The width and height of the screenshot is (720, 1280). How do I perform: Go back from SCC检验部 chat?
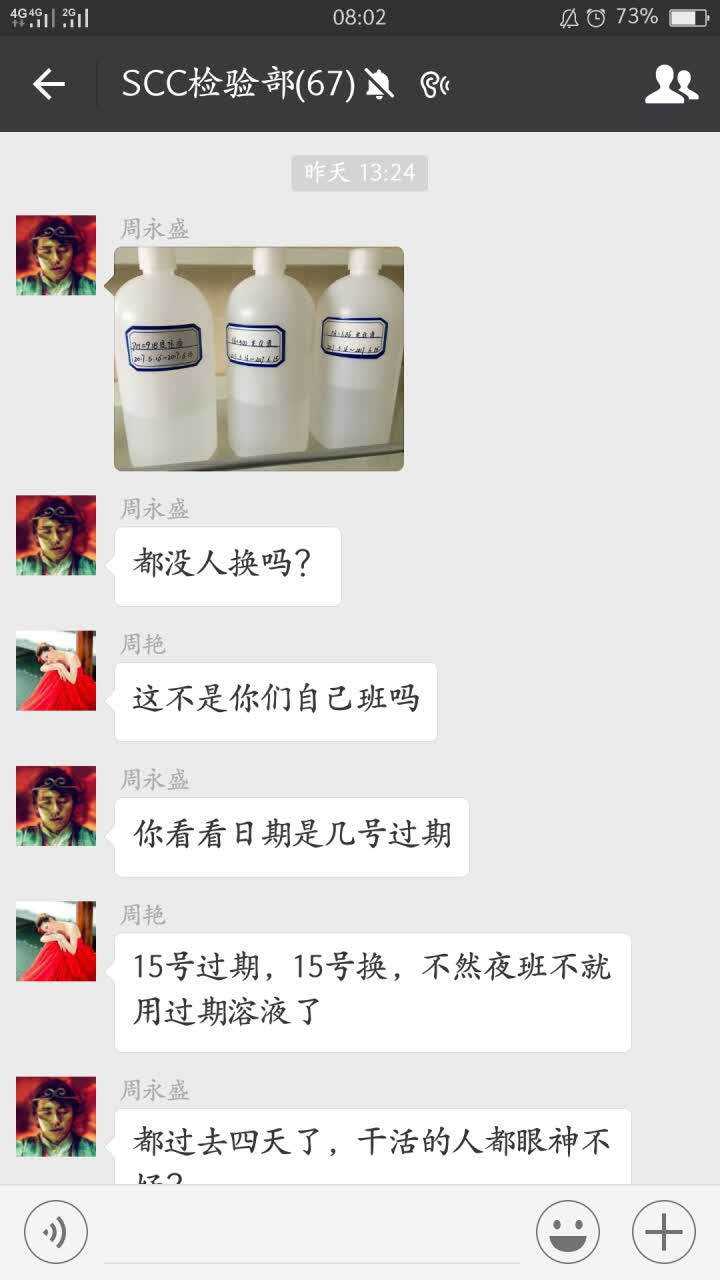pos(48,85)
